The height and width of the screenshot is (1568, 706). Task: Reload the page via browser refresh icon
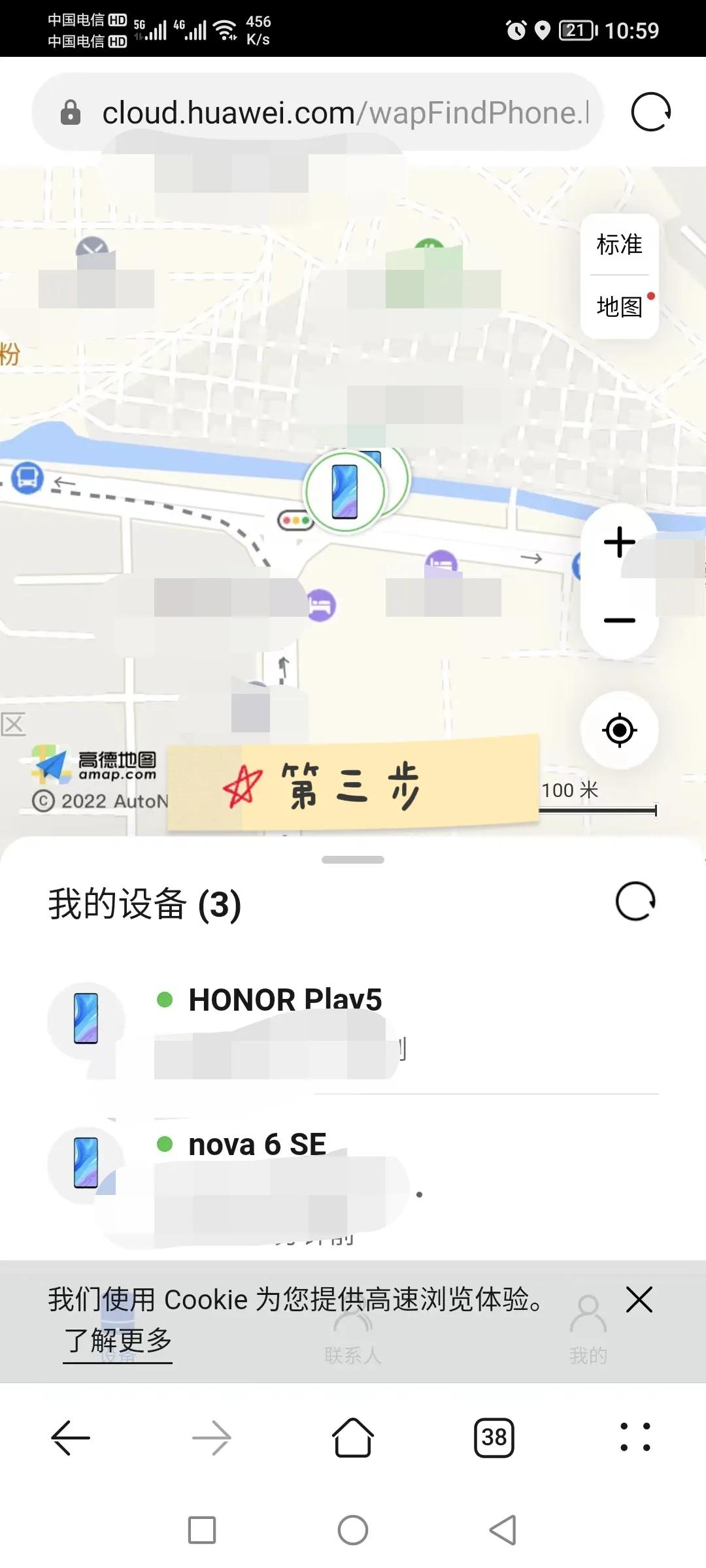[650, 112]
